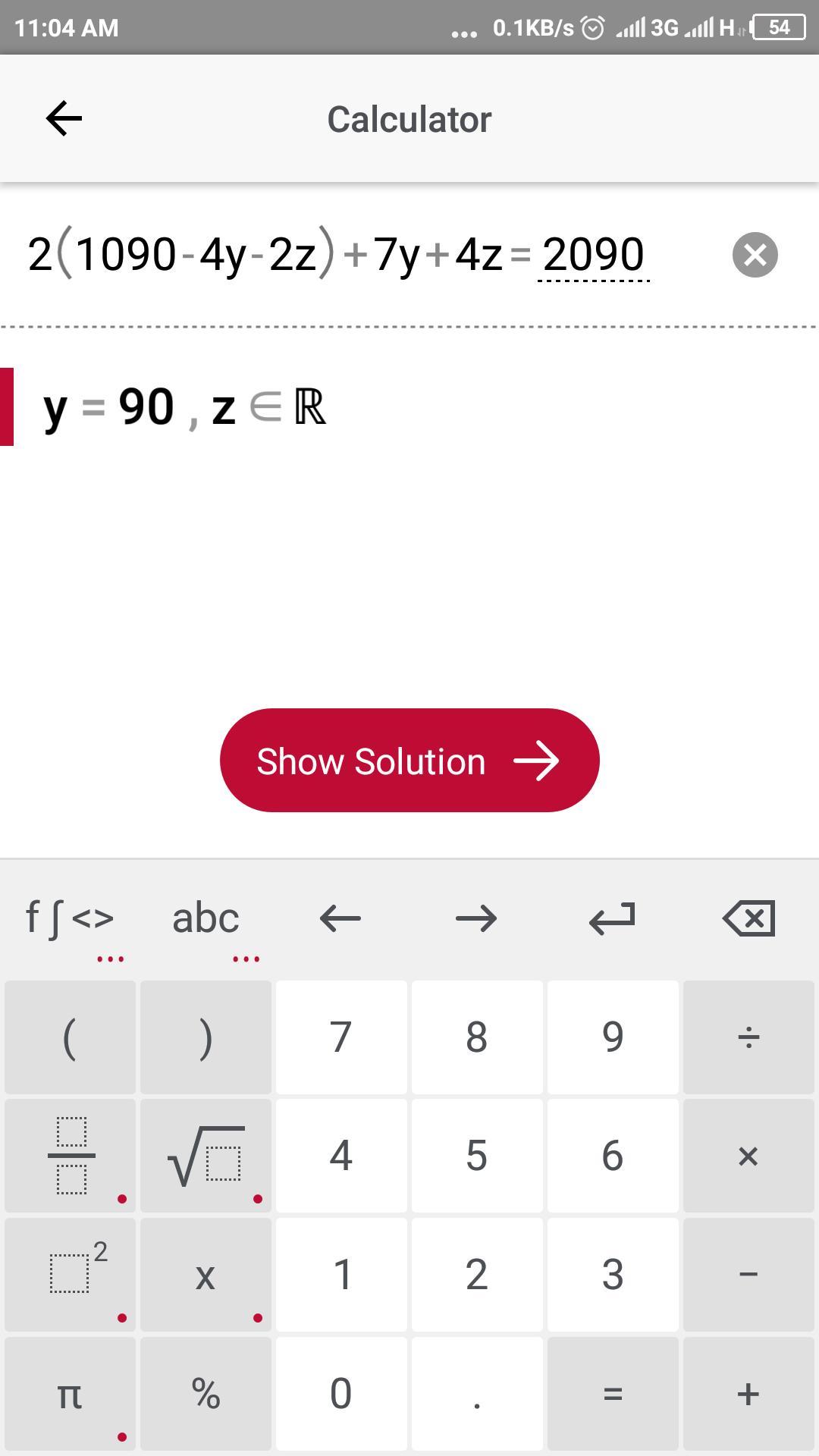Insert a square root symbol
The height and width of the screenshot is (1456, 819).
coord(206,1156)
